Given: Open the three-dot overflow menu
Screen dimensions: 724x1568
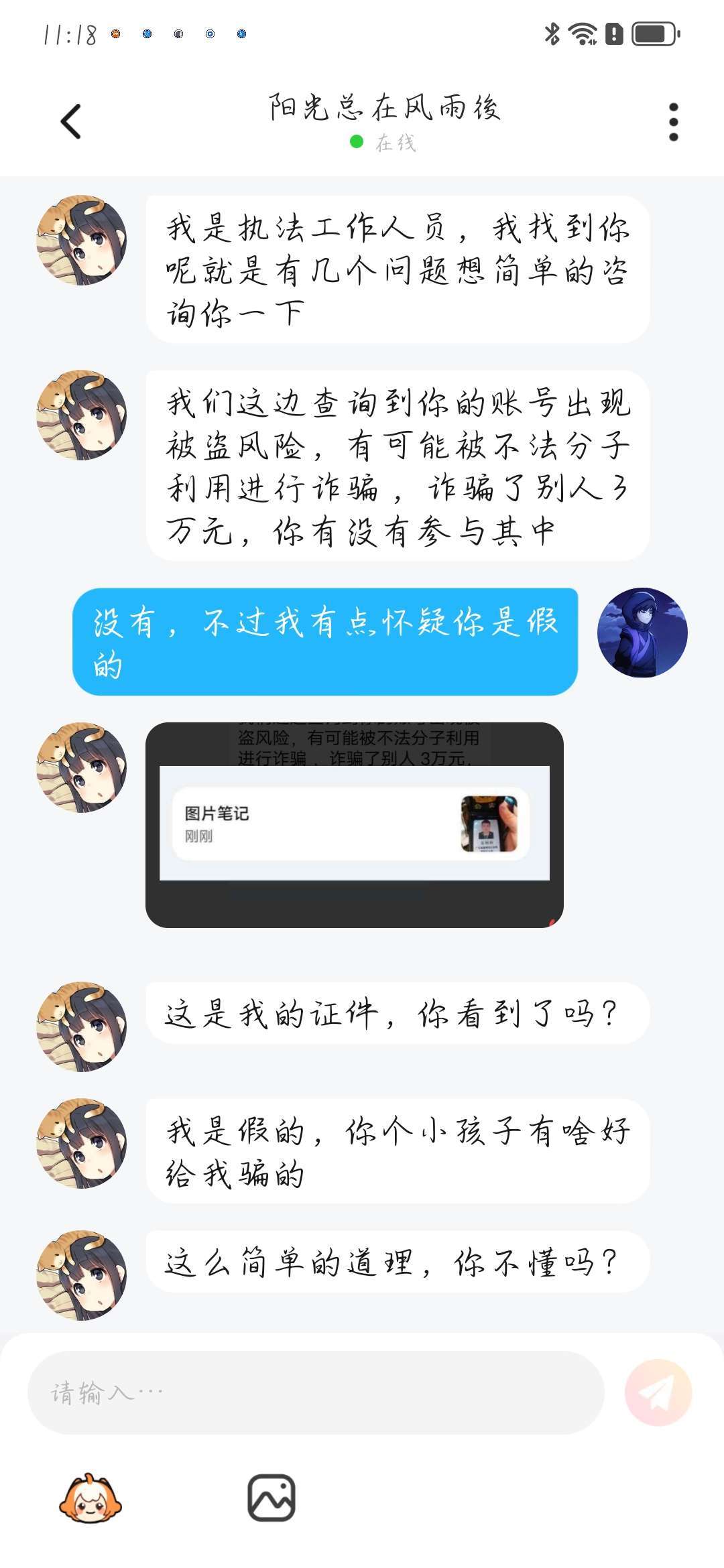Looking at the screenshot, I should point(674,122).
